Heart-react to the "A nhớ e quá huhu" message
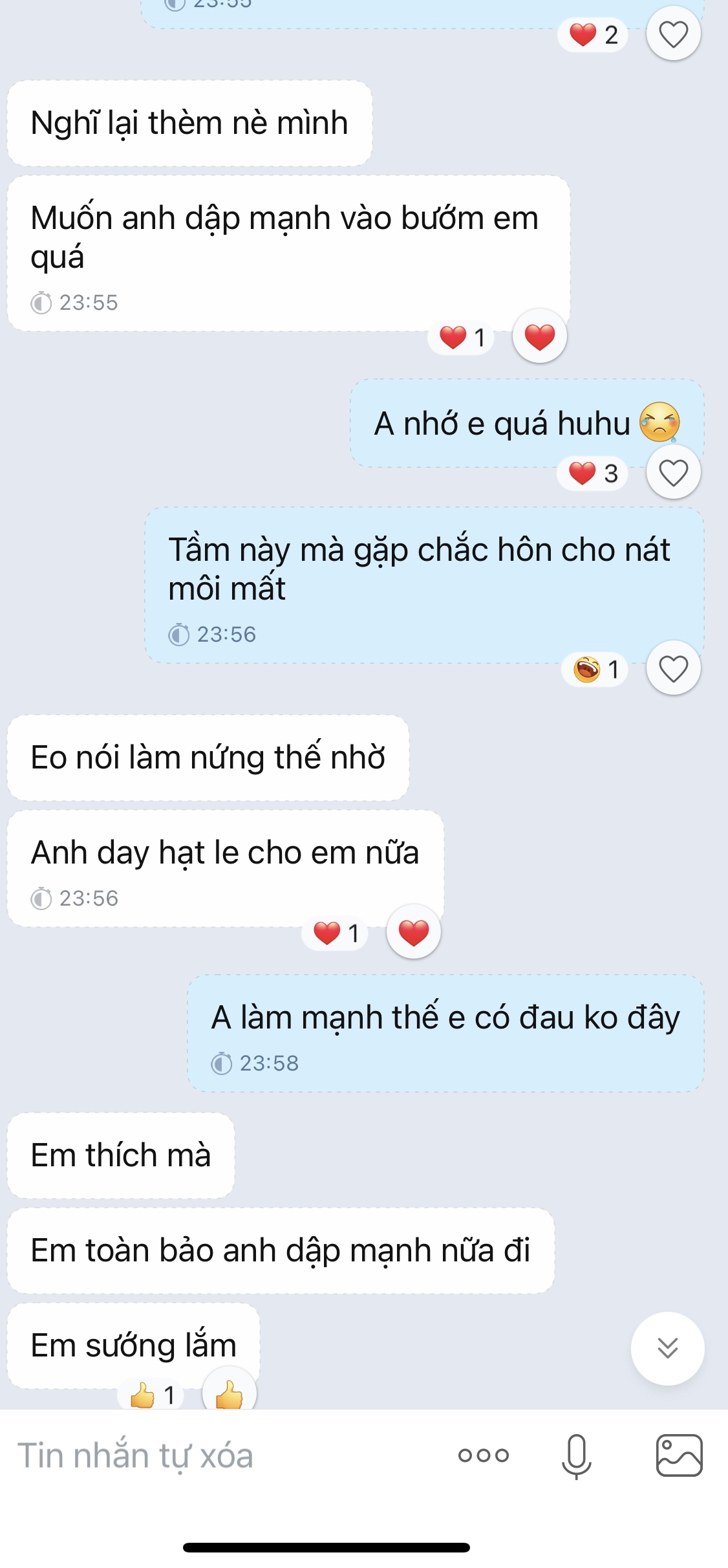Image resolution: width=728 pixels, height=1568 pixels. tap(673, 472)
